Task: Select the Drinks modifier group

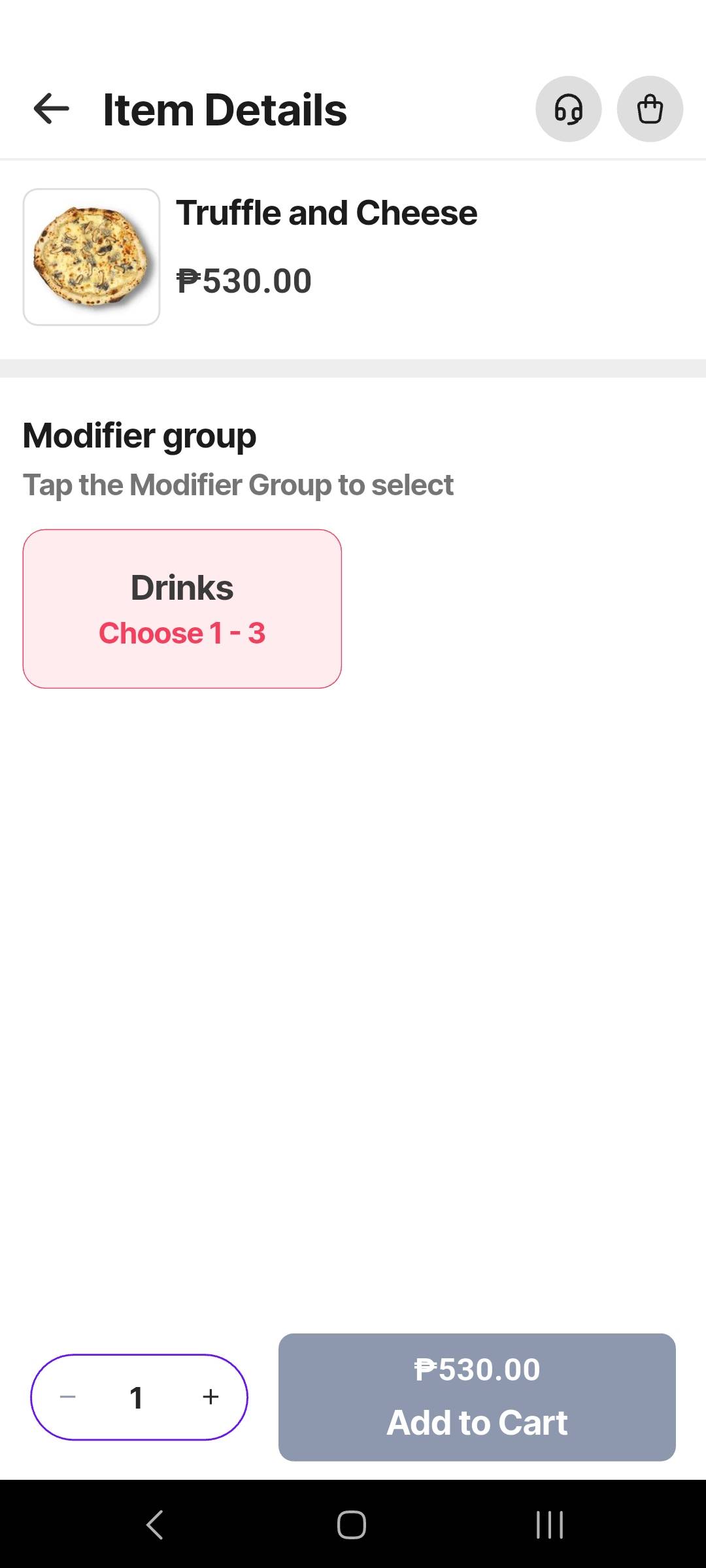Action: click(182, 608)
